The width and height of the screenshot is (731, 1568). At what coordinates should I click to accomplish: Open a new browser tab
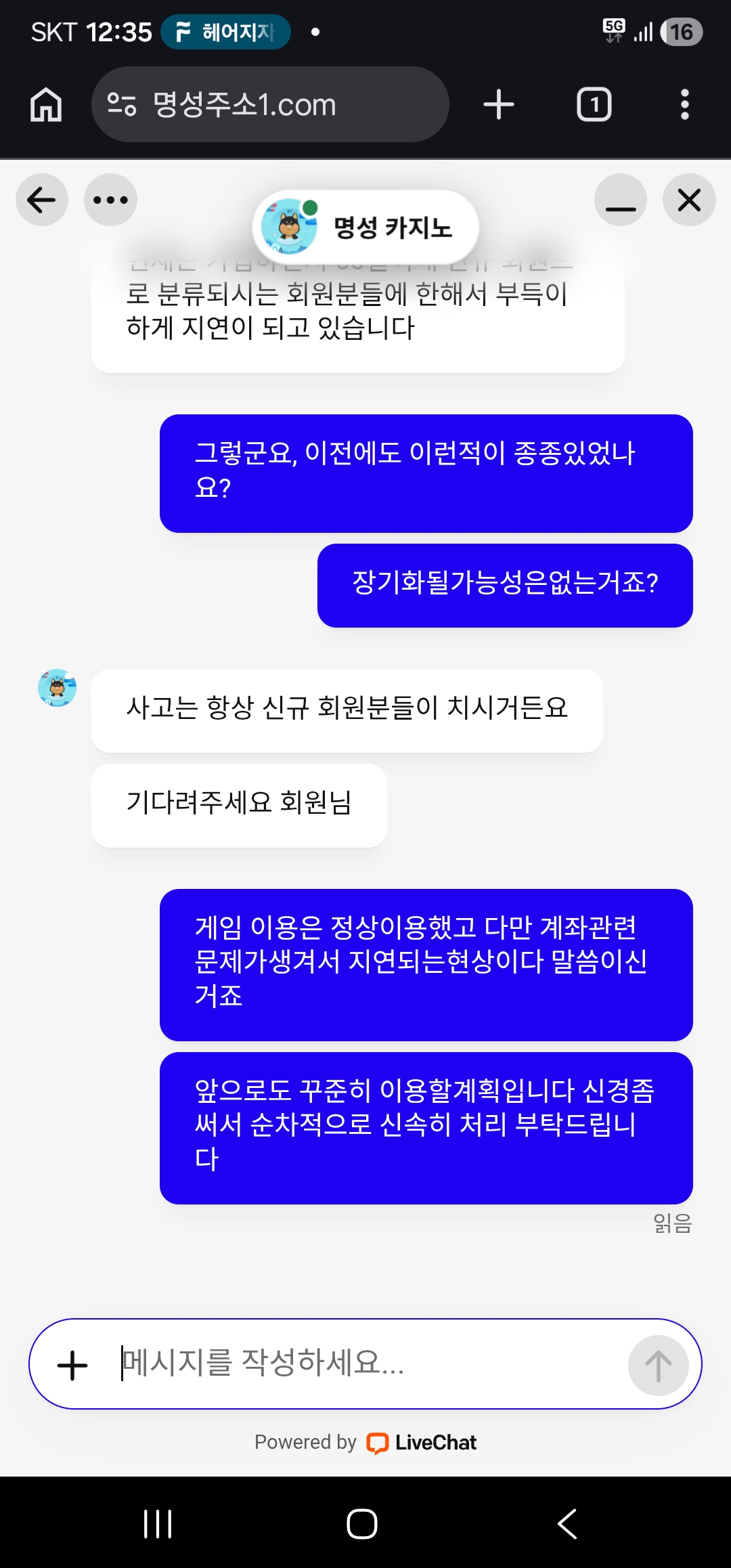point(499,105)
